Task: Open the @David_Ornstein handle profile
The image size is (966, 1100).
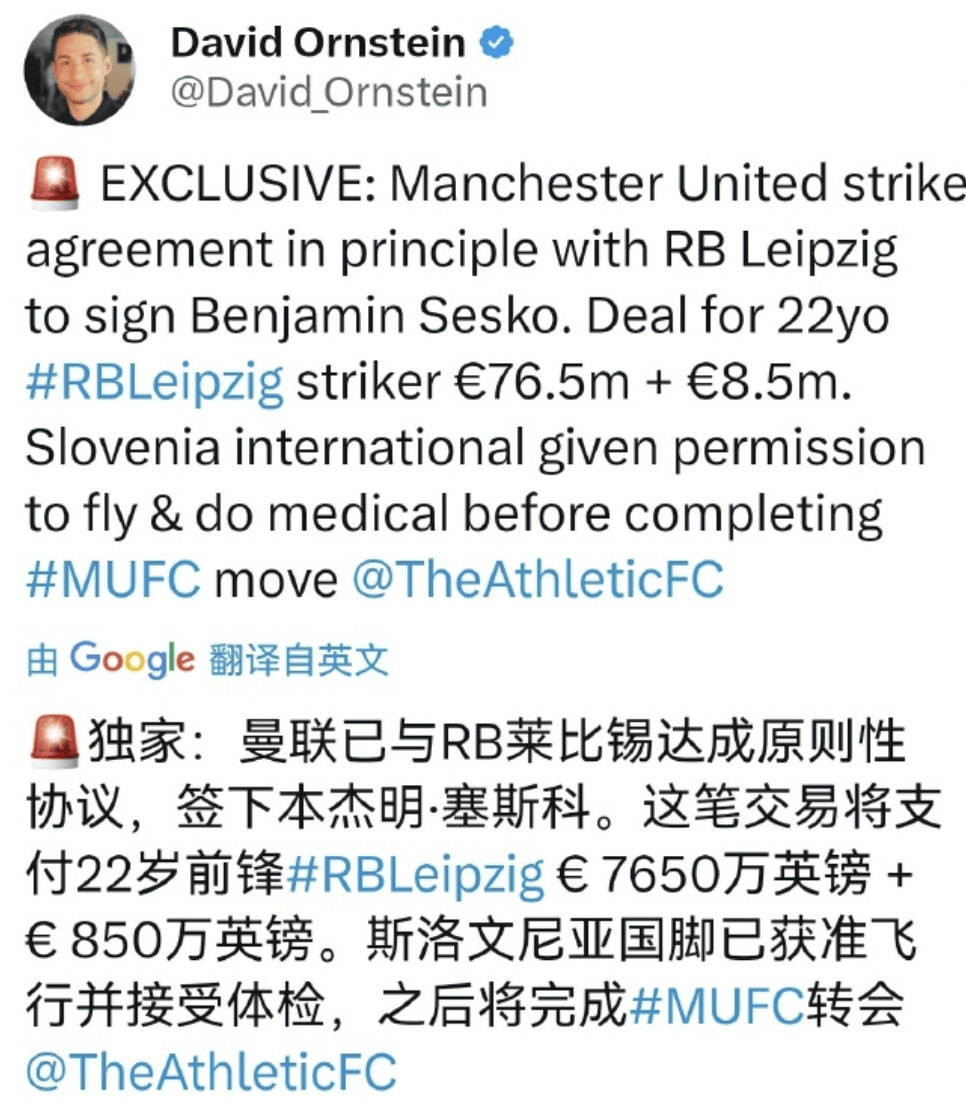Action: click(x=329, y=92)
